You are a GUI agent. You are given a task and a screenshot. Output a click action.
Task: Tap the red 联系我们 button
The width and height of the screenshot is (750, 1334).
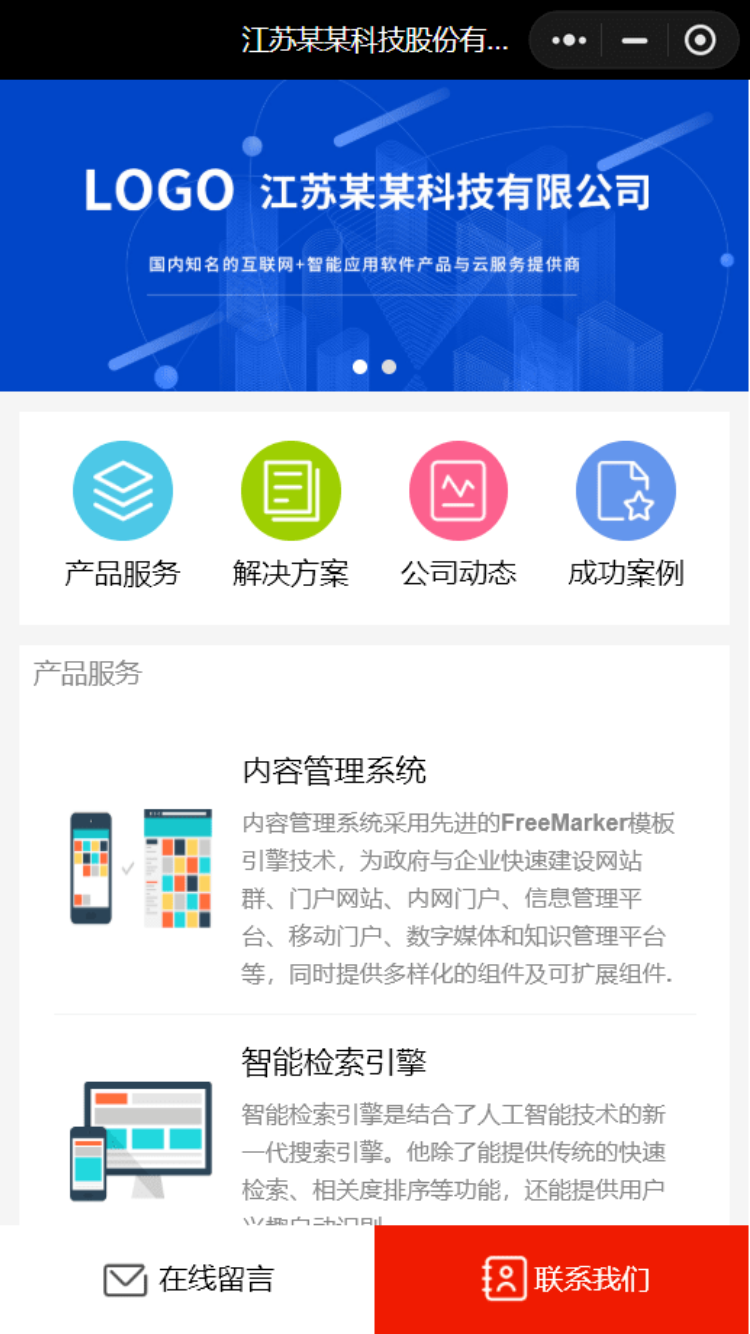click(562, 1279)
